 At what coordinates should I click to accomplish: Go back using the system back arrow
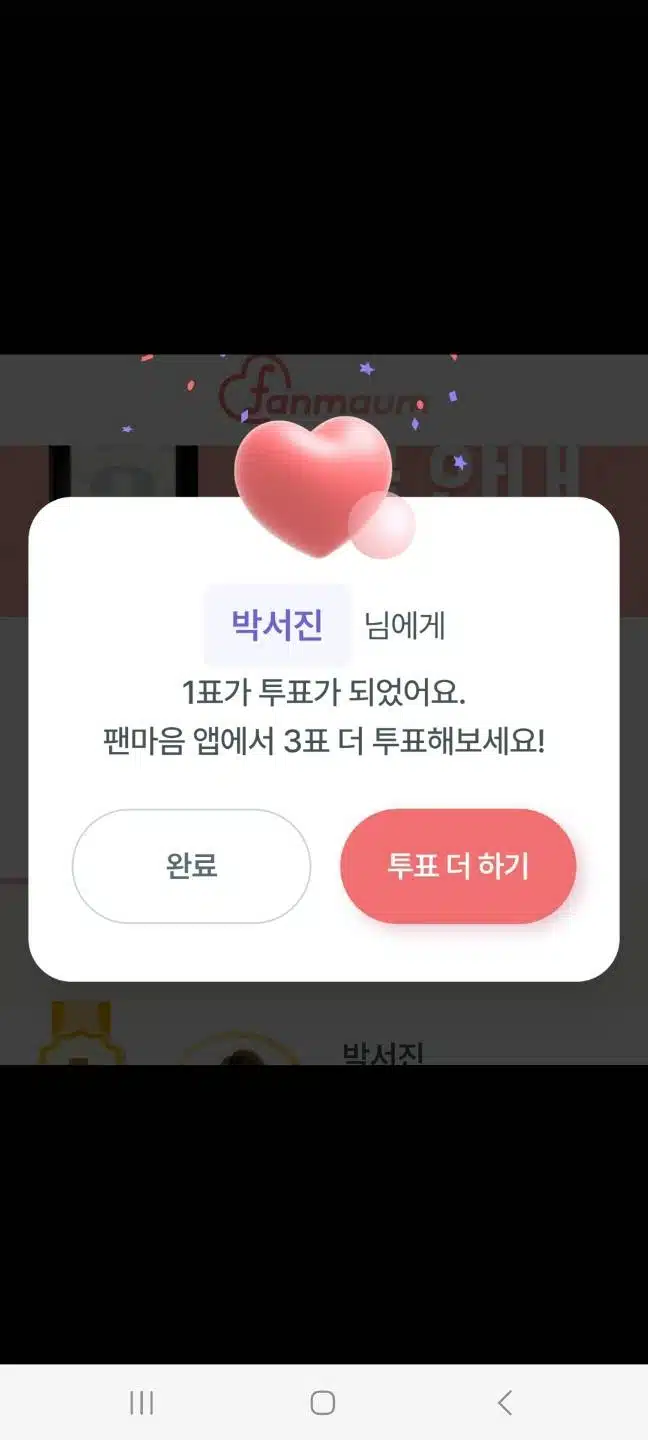click(505, 1403)
